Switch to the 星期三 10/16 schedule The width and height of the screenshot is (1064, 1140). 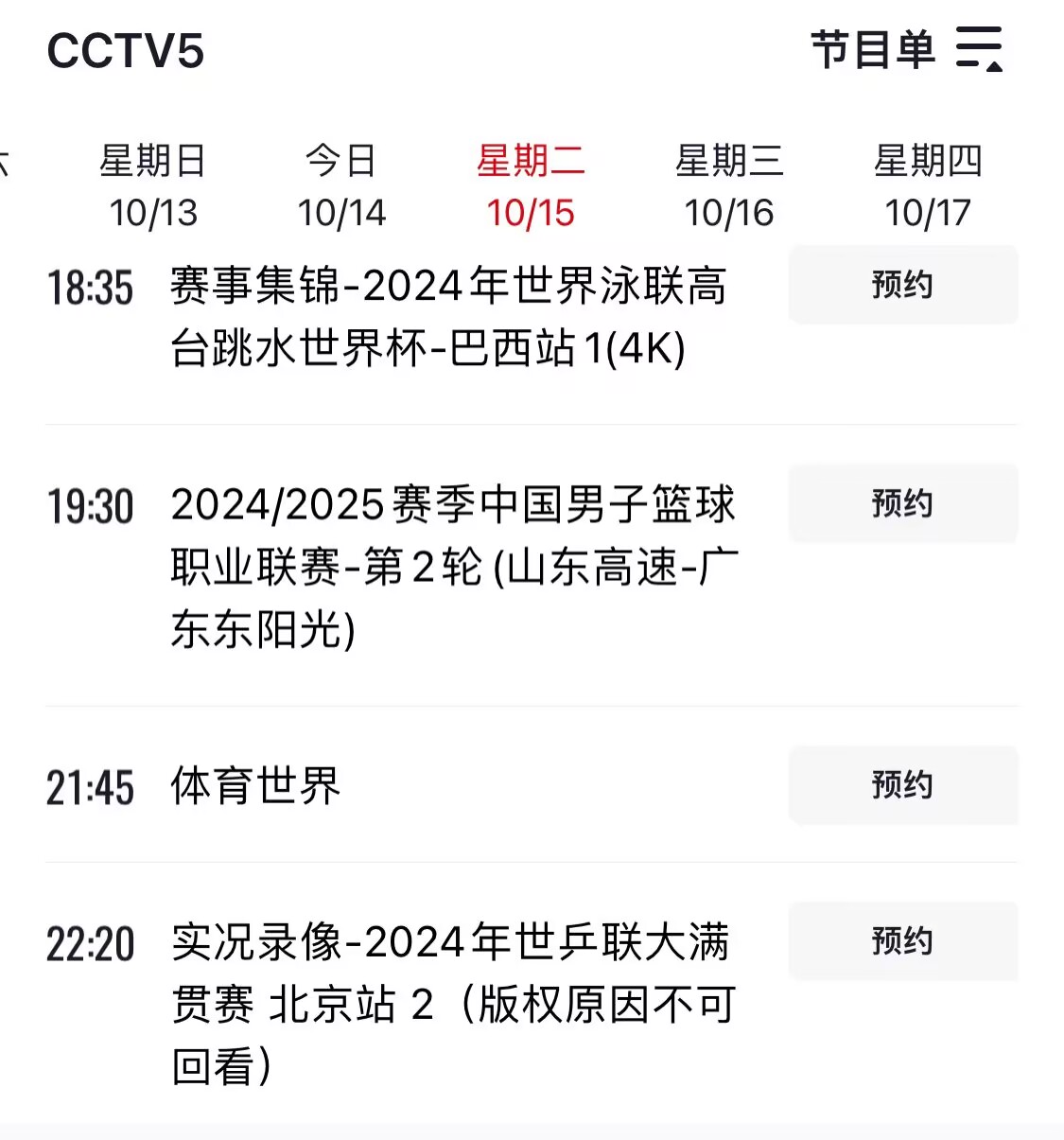pyautogui.click(x=729, y=186)
